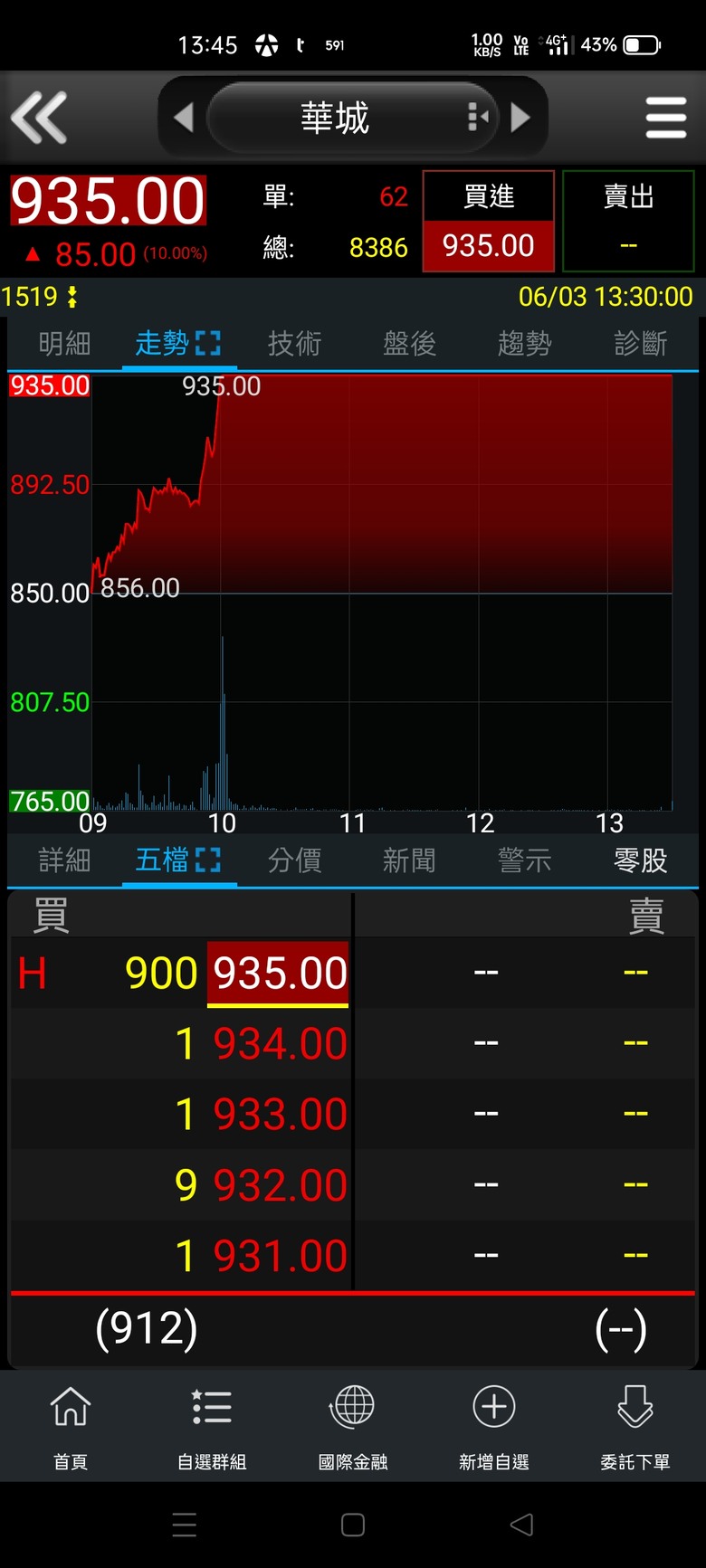
Task: Switch to the 明細 tab
Action: (64, 344)
